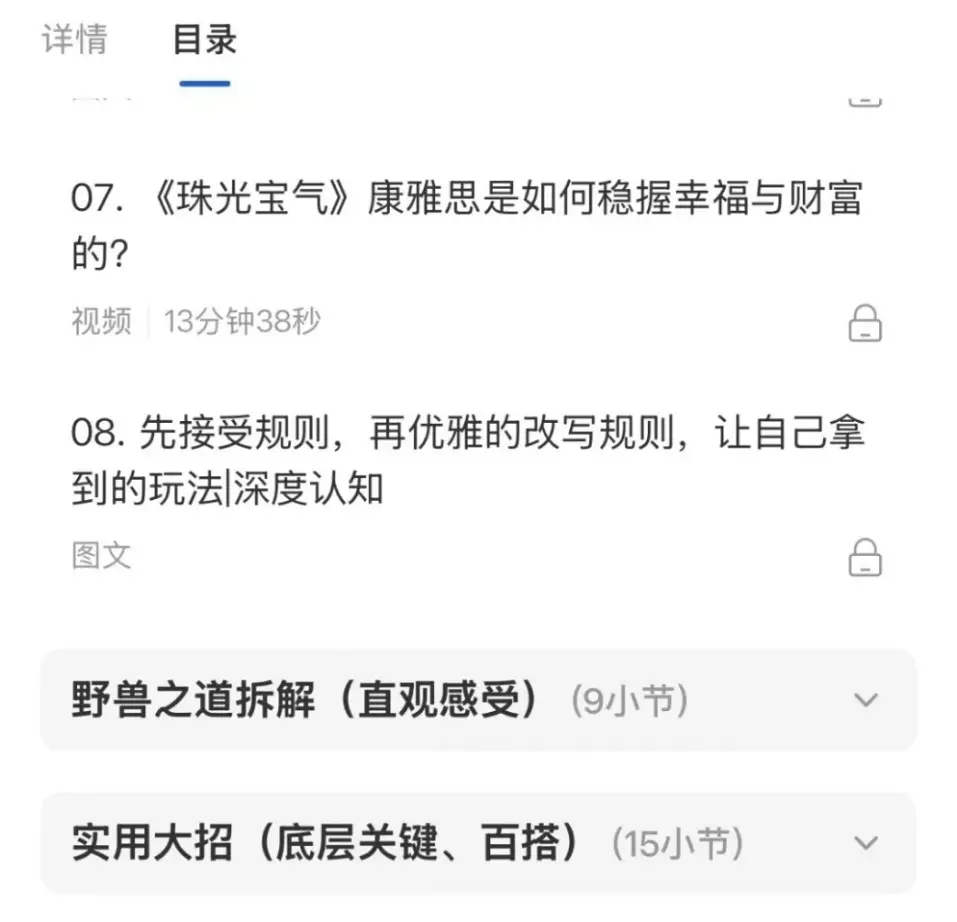Screen dimensions: 957x922
Task: Expand the 野兽之道拆解 section
Action: pos(478,700)
